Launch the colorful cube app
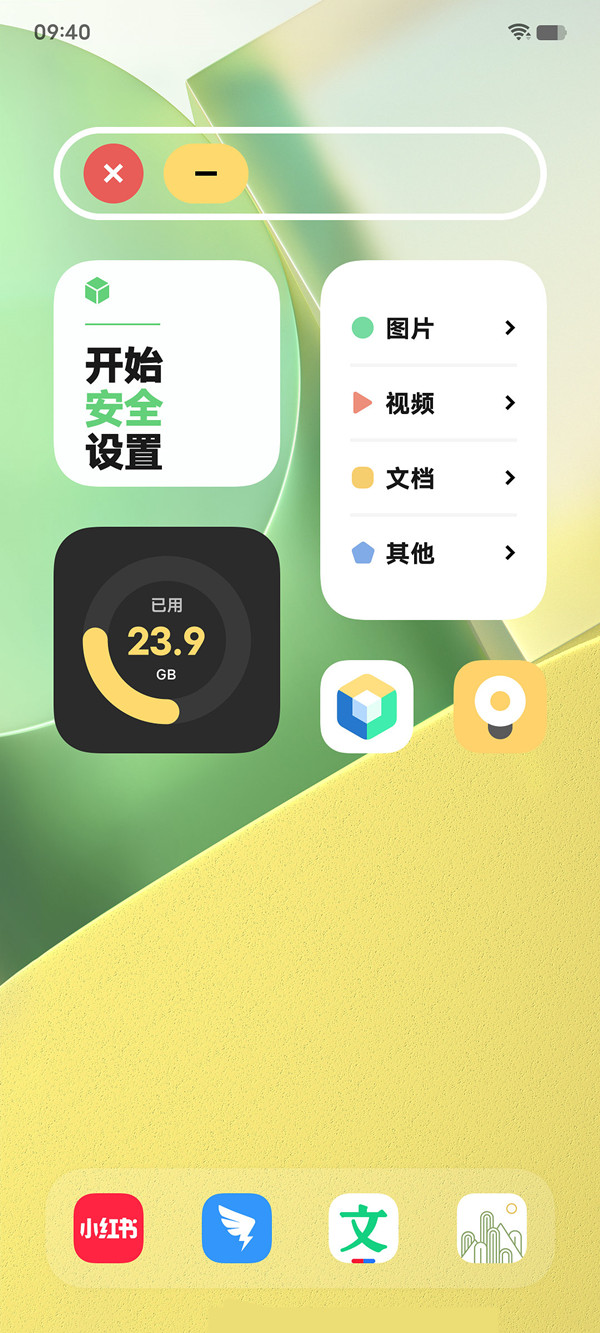600x1333 pixels. [x=367, y=707]
